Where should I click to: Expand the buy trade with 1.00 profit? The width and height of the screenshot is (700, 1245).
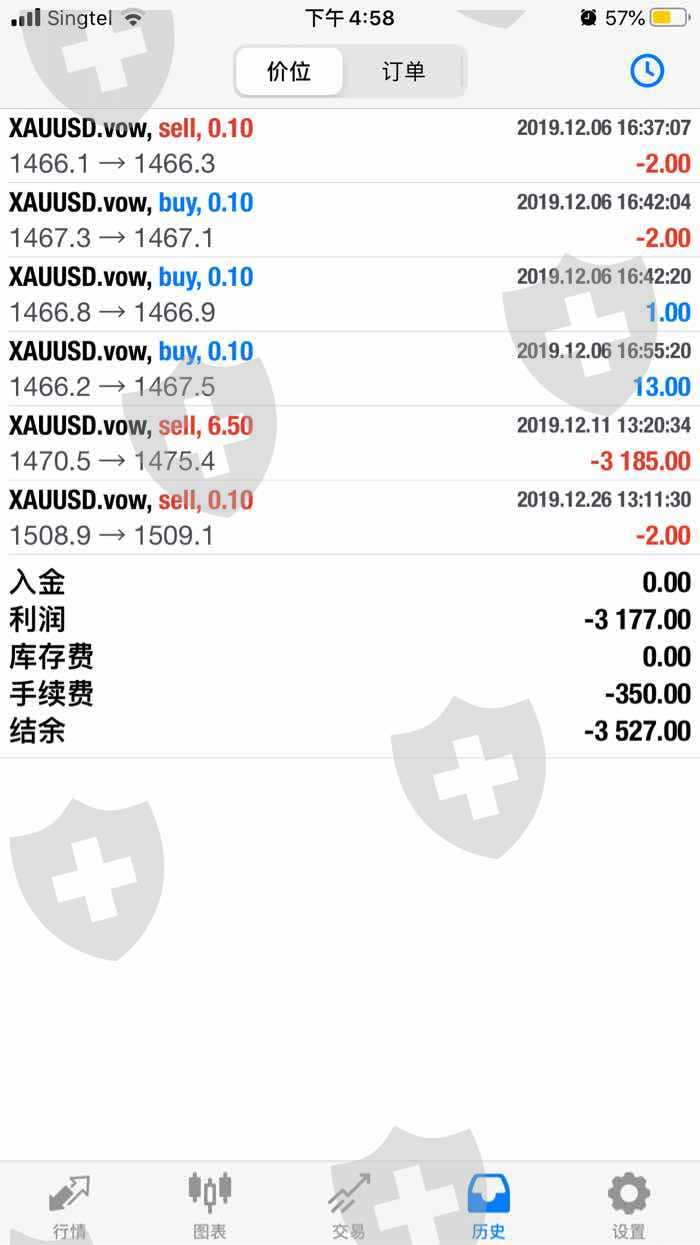pyautogui.click(x=350, y=295)
